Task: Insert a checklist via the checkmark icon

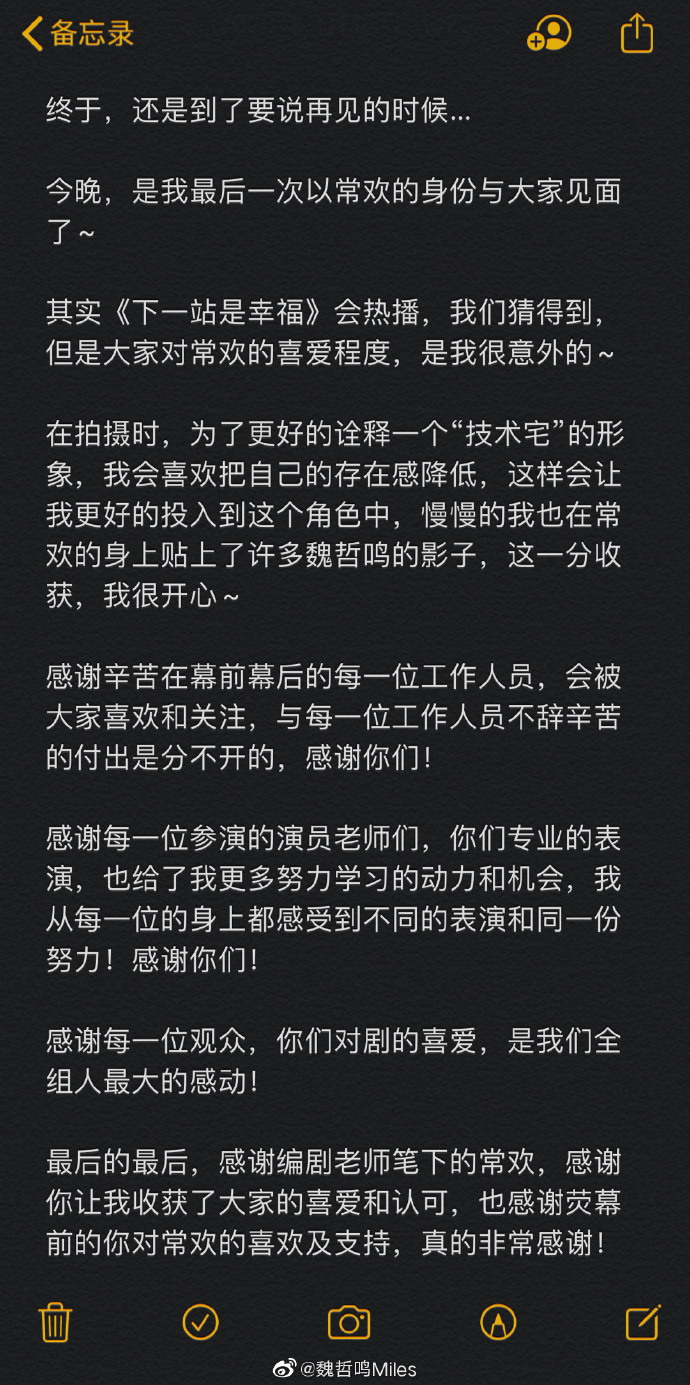Action: point(201,1322)
